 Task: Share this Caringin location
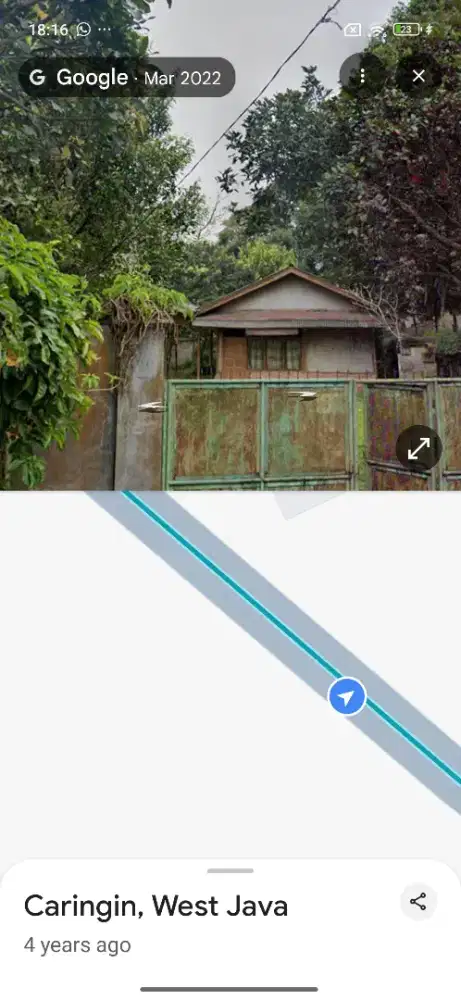[x=418, y=902]
